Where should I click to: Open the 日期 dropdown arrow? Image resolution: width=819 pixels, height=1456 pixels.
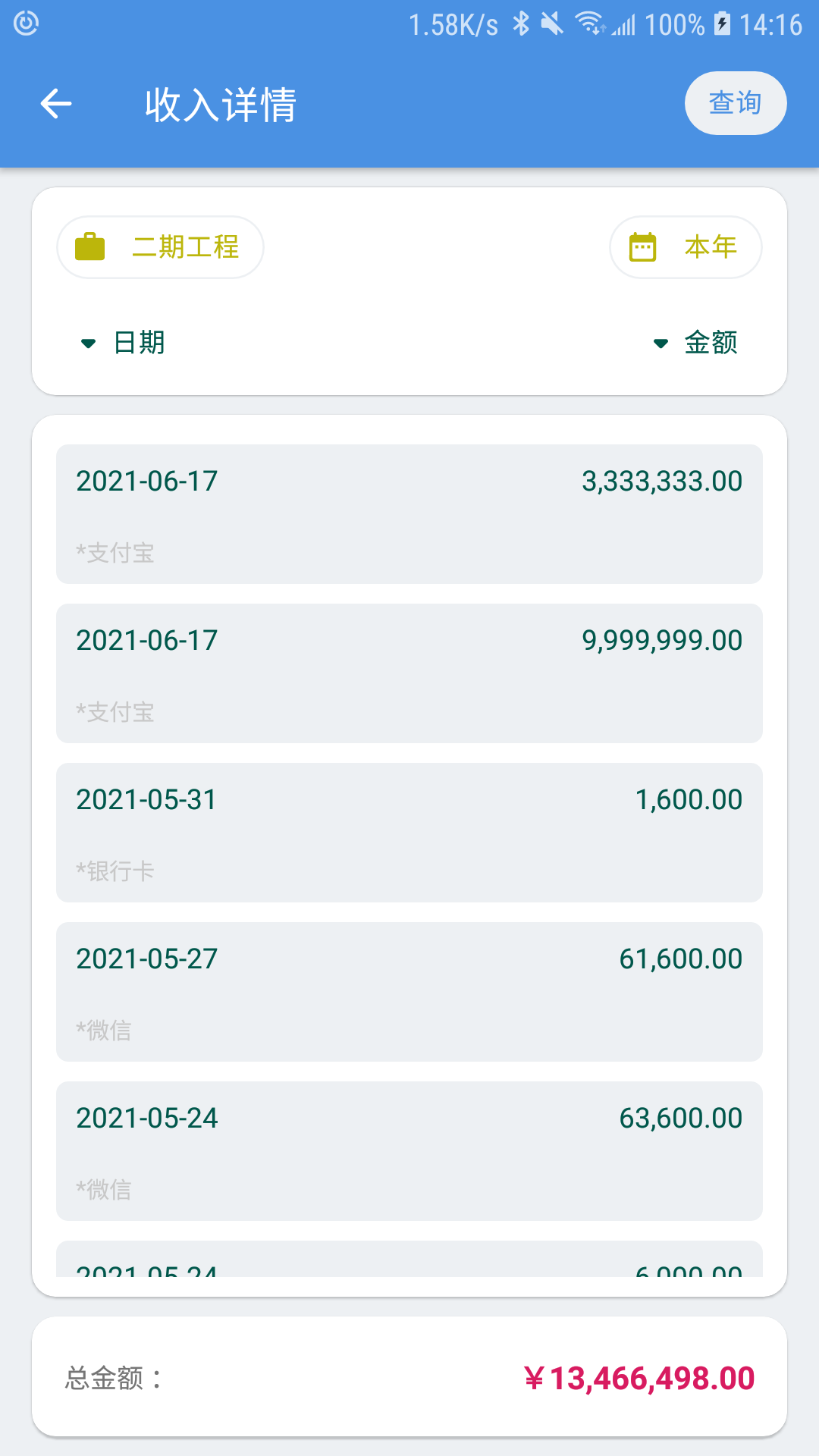tap(87, 343)
